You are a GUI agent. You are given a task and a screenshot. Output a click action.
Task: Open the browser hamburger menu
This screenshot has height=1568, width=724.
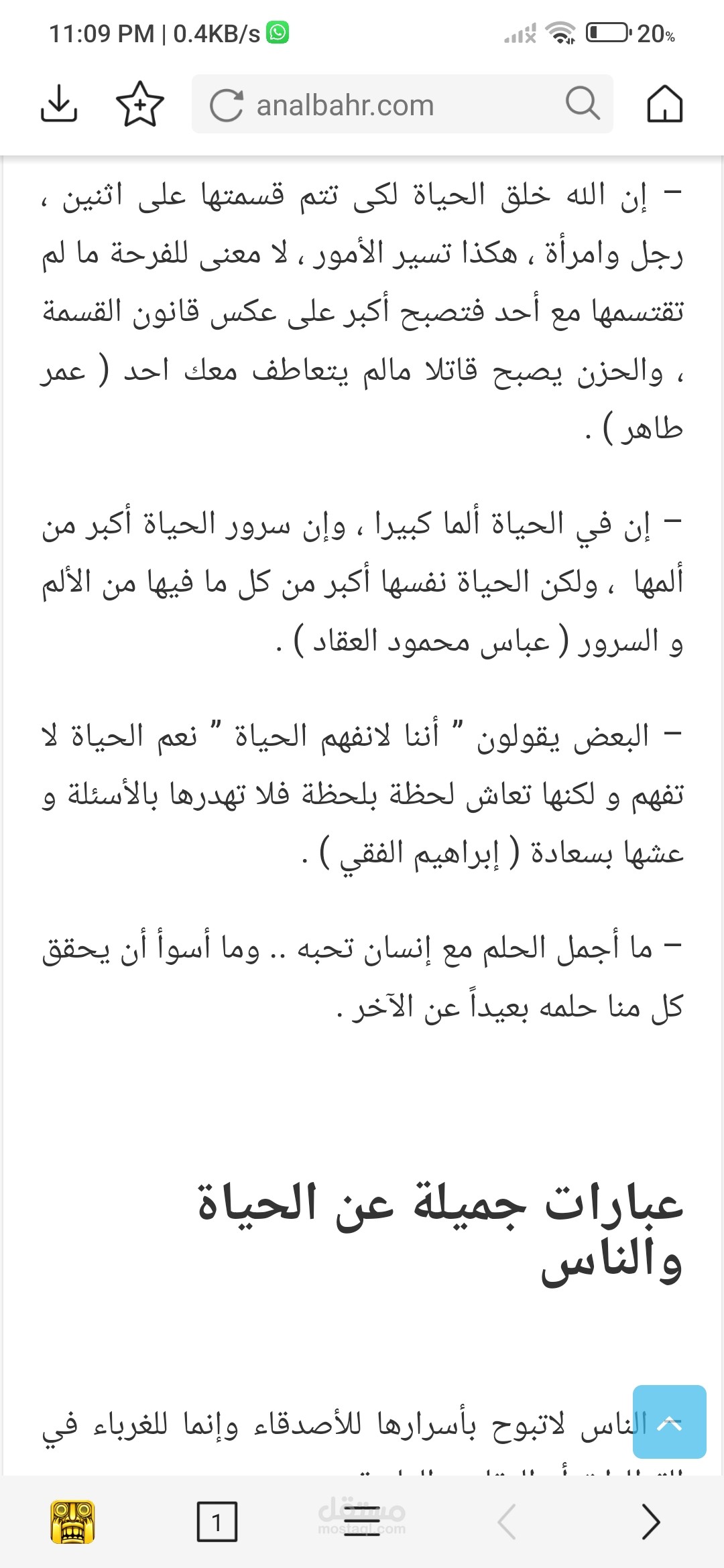362,1522
